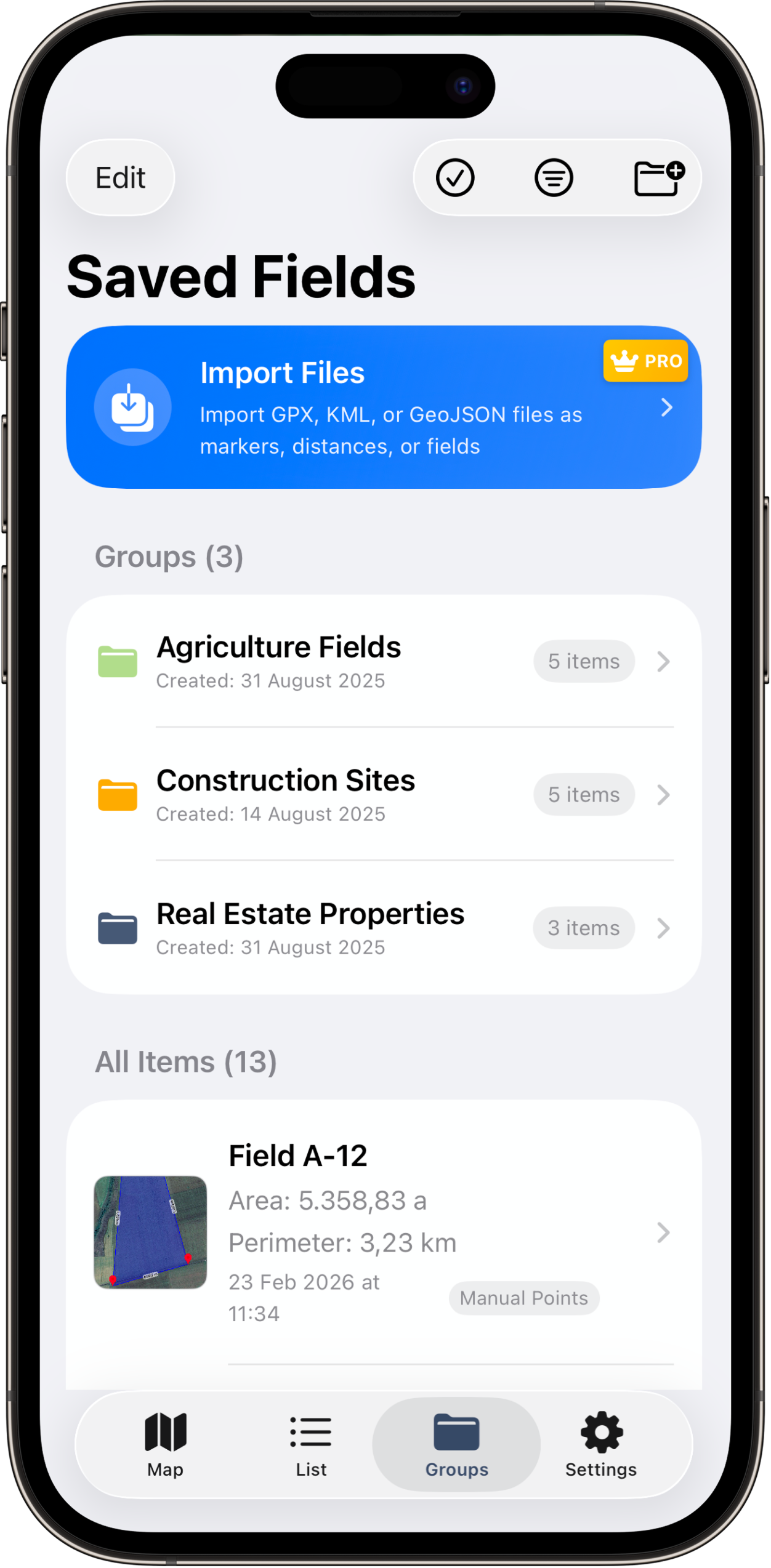Open the Field A-12 item
The height and width of the screenshot is (1568, 771).
click(383, 1232)
